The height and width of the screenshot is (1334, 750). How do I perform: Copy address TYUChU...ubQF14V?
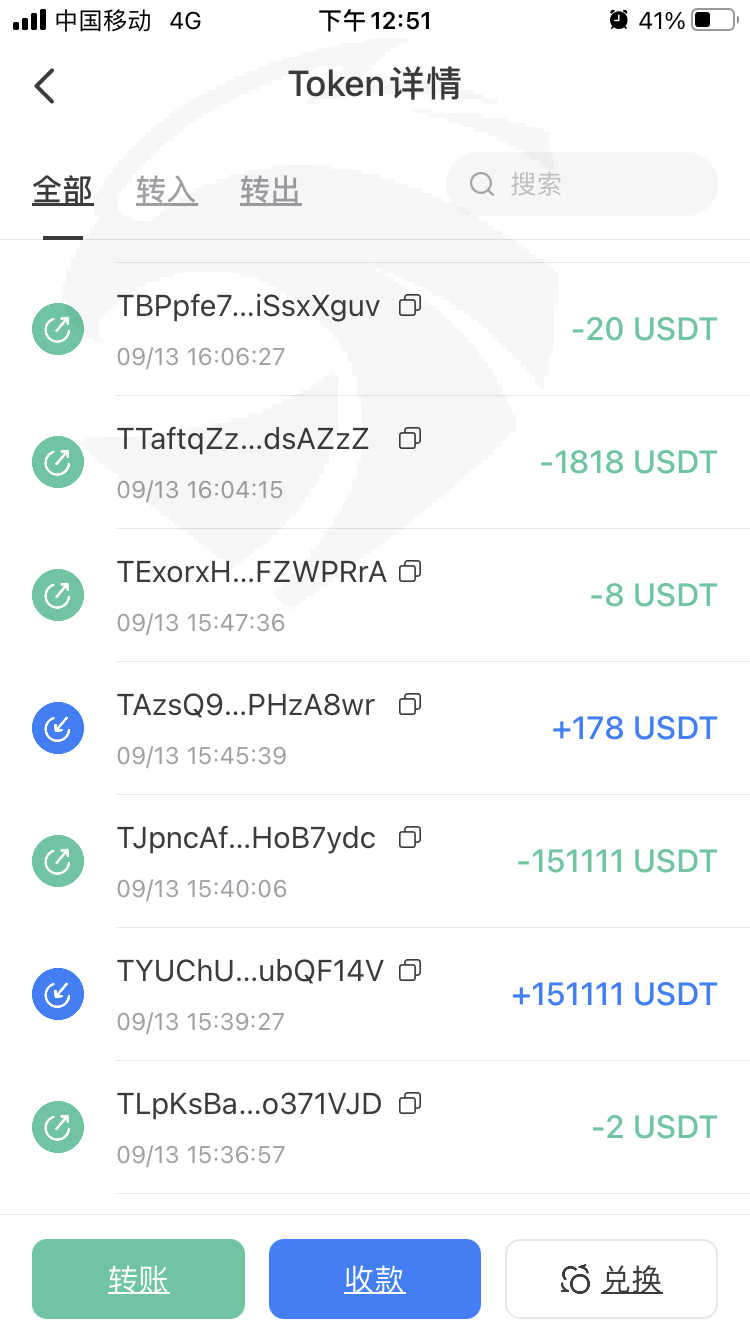[410, 970]
